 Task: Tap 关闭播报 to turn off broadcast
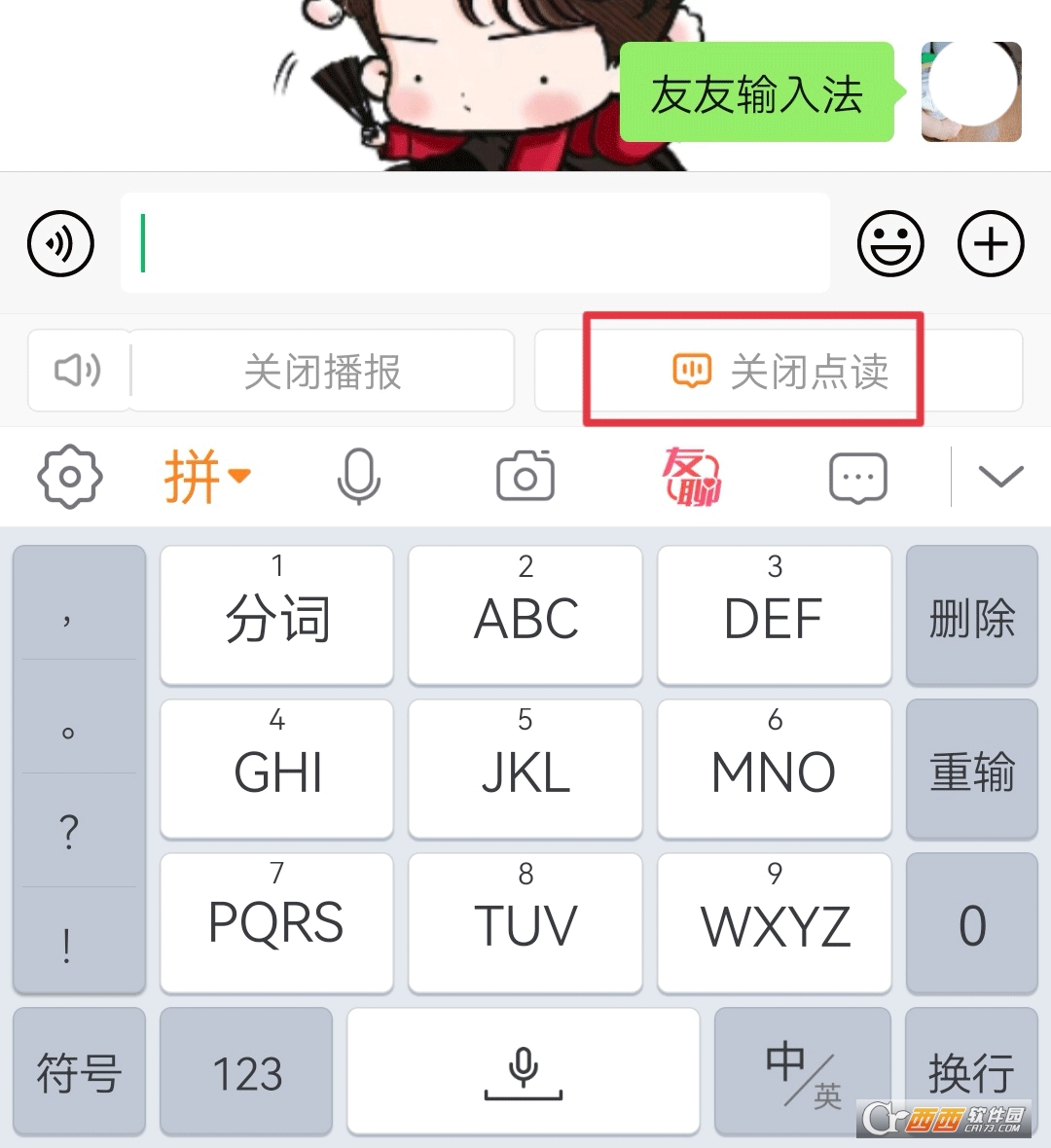[x=321, y=372]
